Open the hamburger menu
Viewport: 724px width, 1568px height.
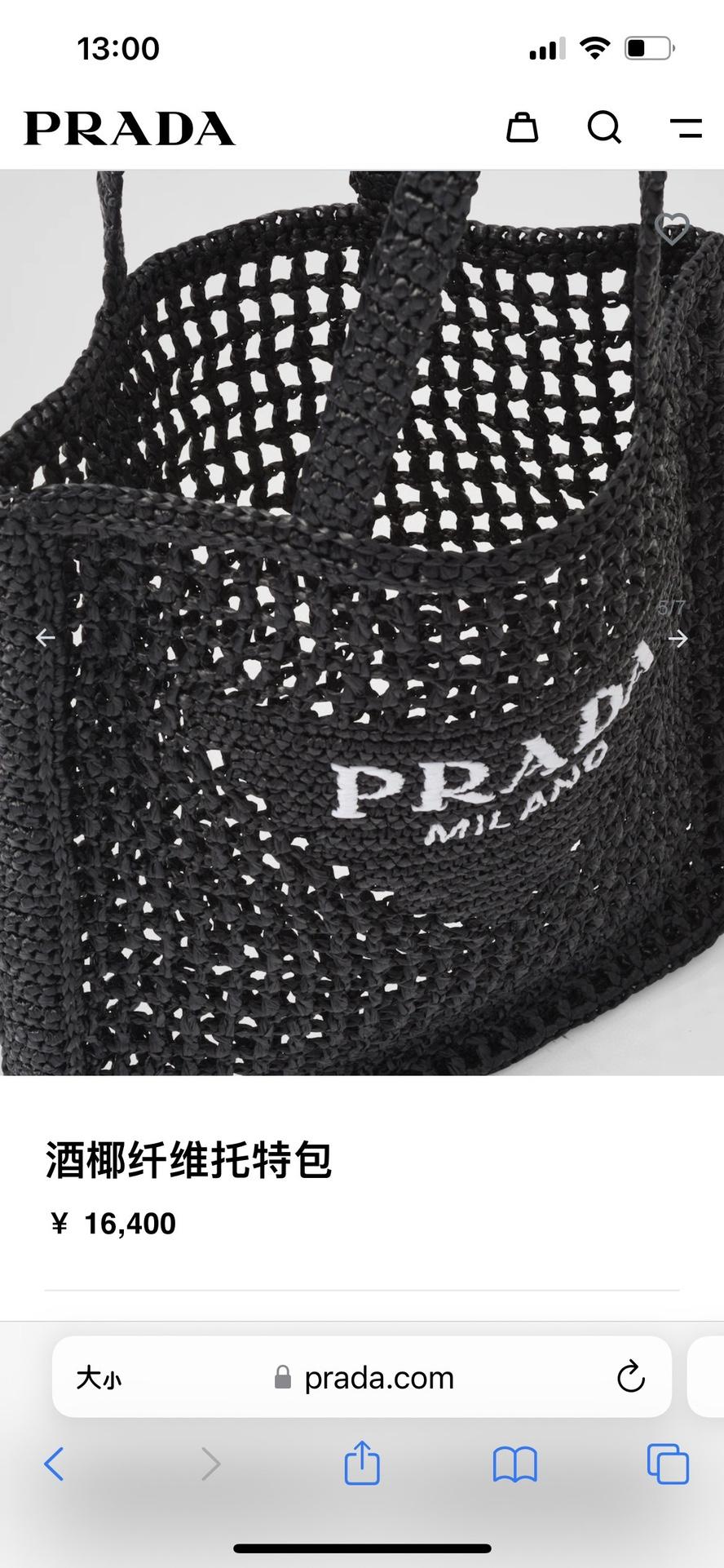click(686, 128)
